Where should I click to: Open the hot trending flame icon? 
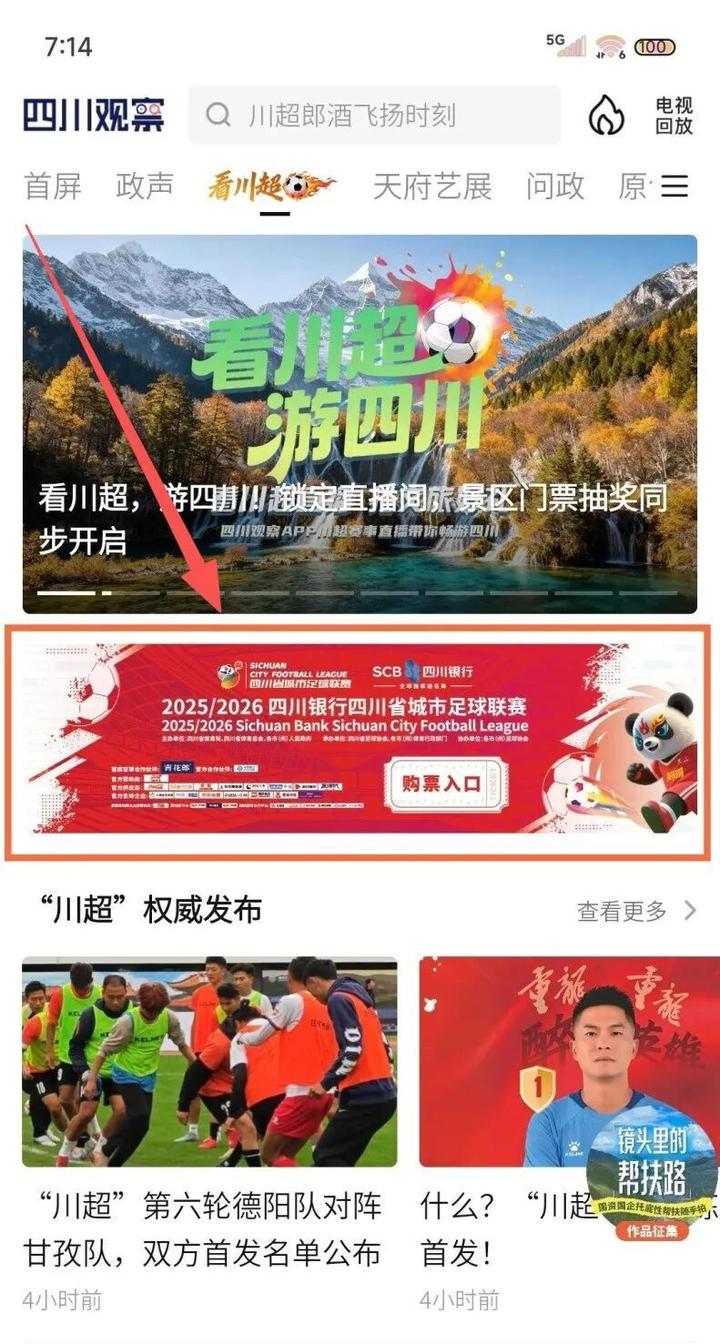pos(606,115)
